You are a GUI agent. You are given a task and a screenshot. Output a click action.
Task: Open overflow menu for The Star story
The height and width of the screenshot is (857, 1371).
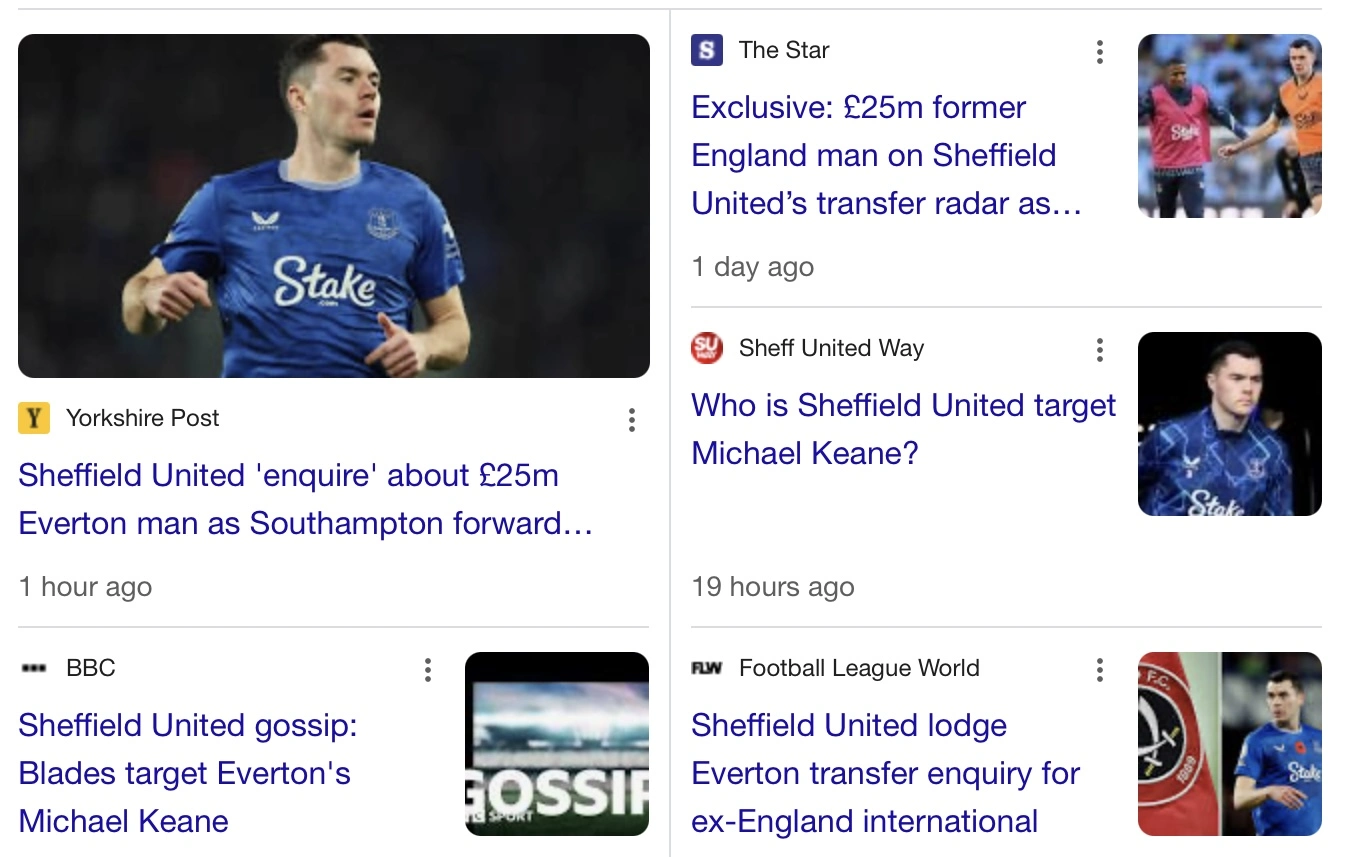tap(1099, 52)
